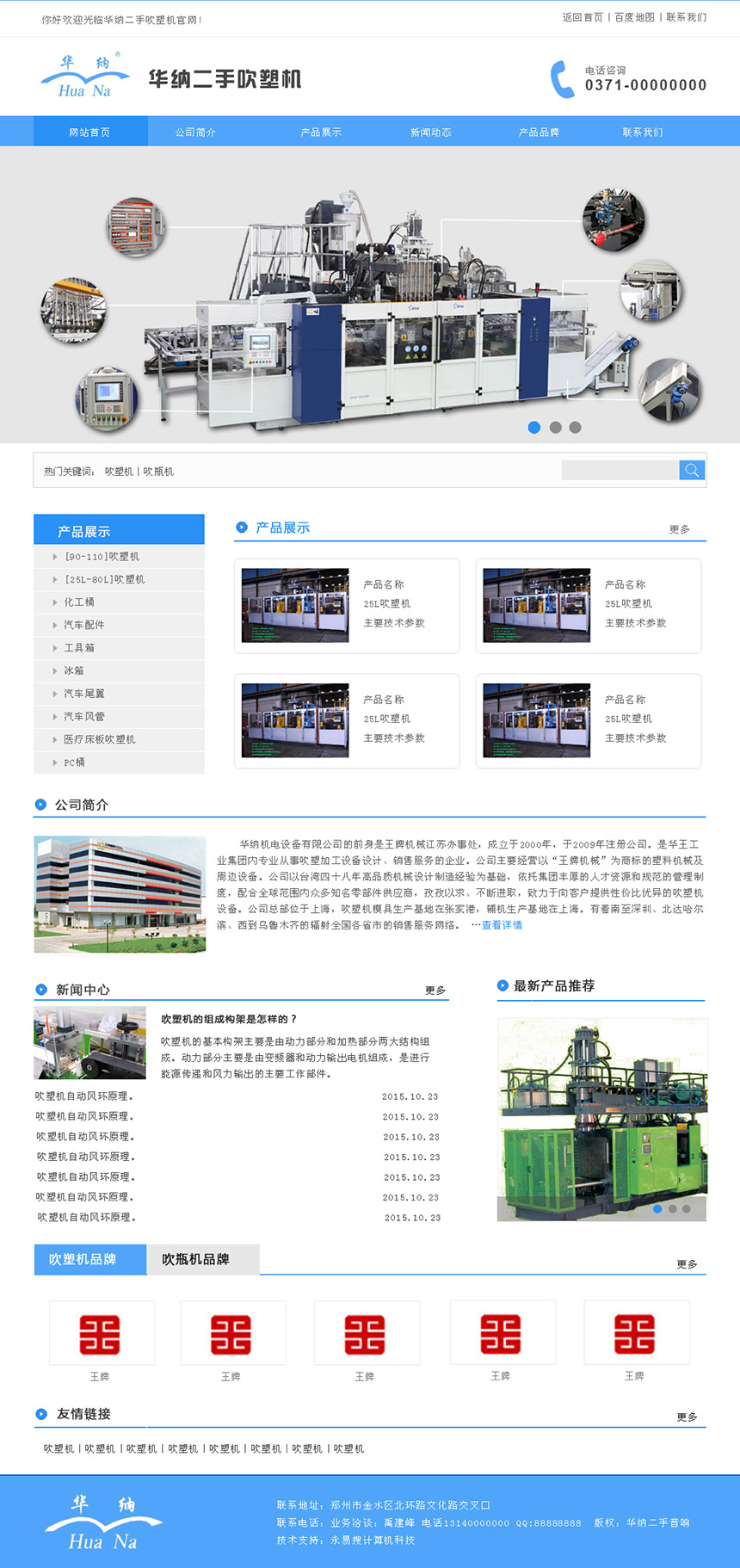Open news article 吹塑机的组成构架是怎样的？
Image resolution: width=740 pixels, height=1568 pixels.
coord(229,1019)
